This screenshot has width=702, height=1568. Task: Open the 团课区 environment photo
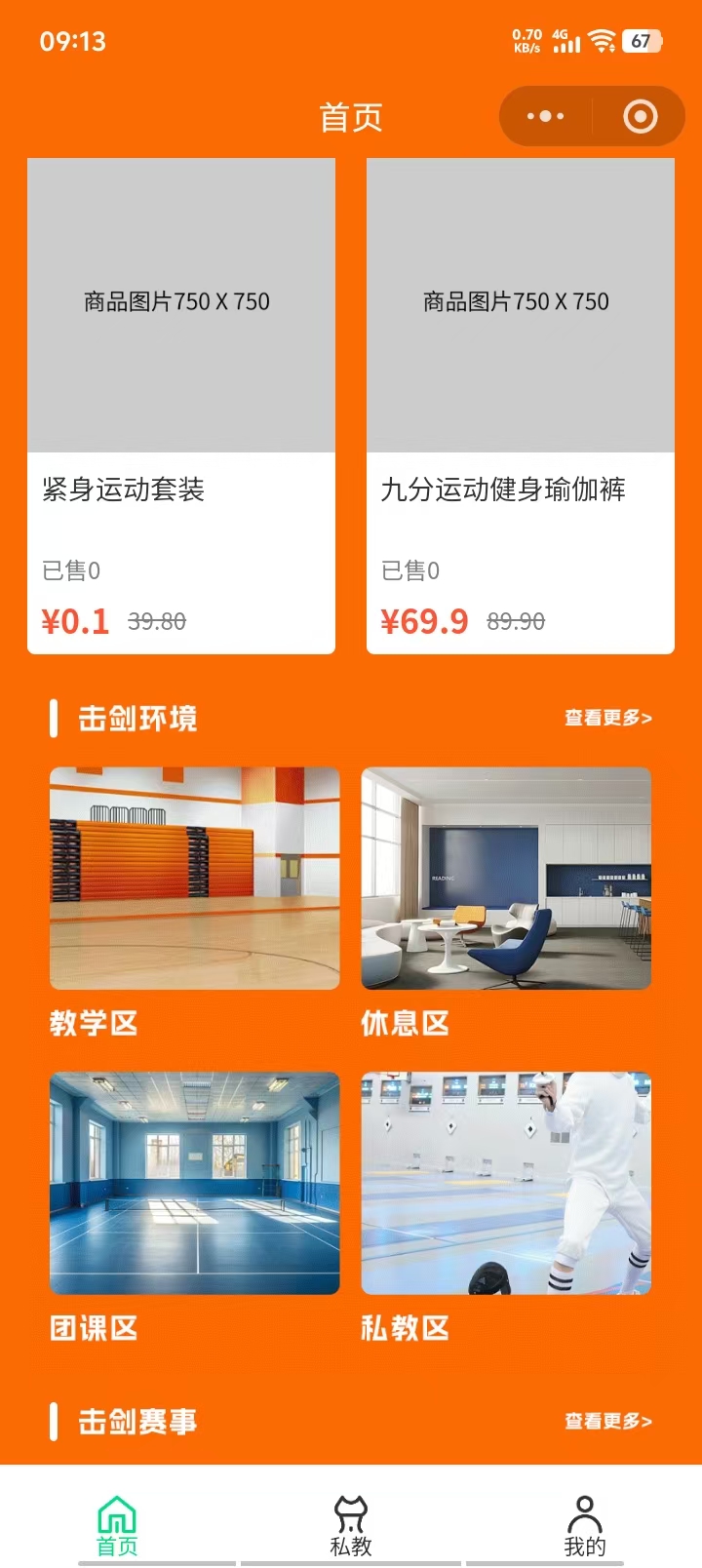pyautogui.click(x=195, y=1183)
